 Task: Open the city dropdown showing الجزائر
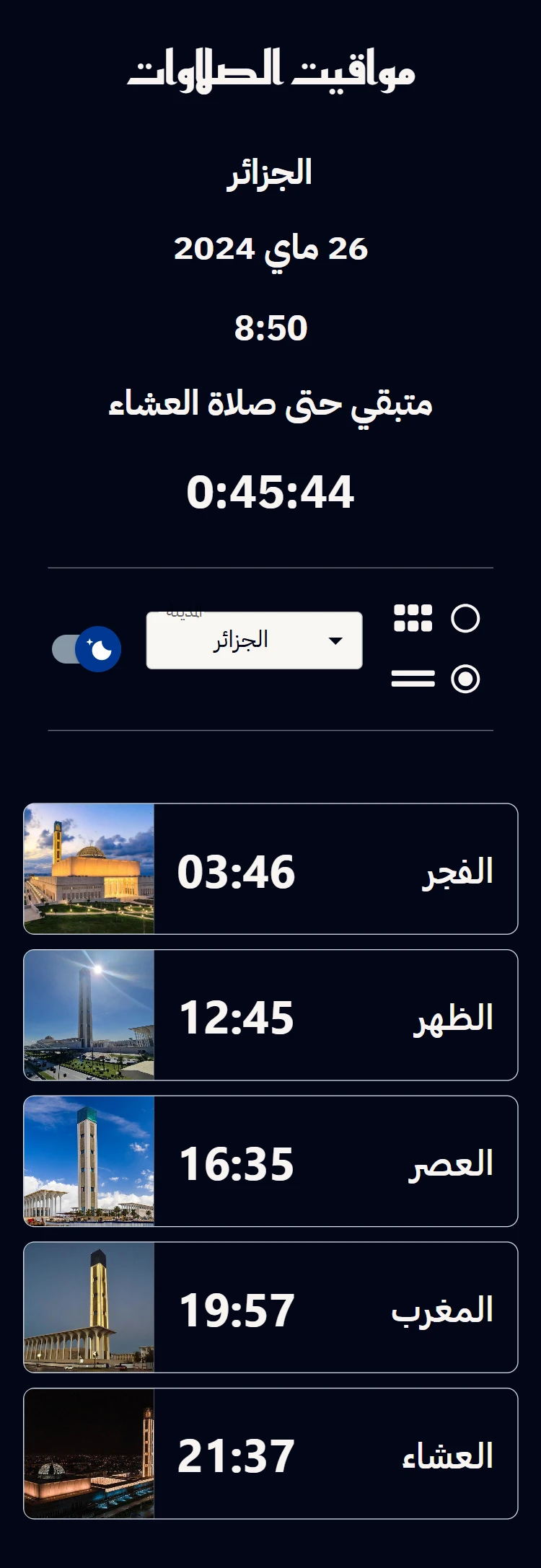254,640
